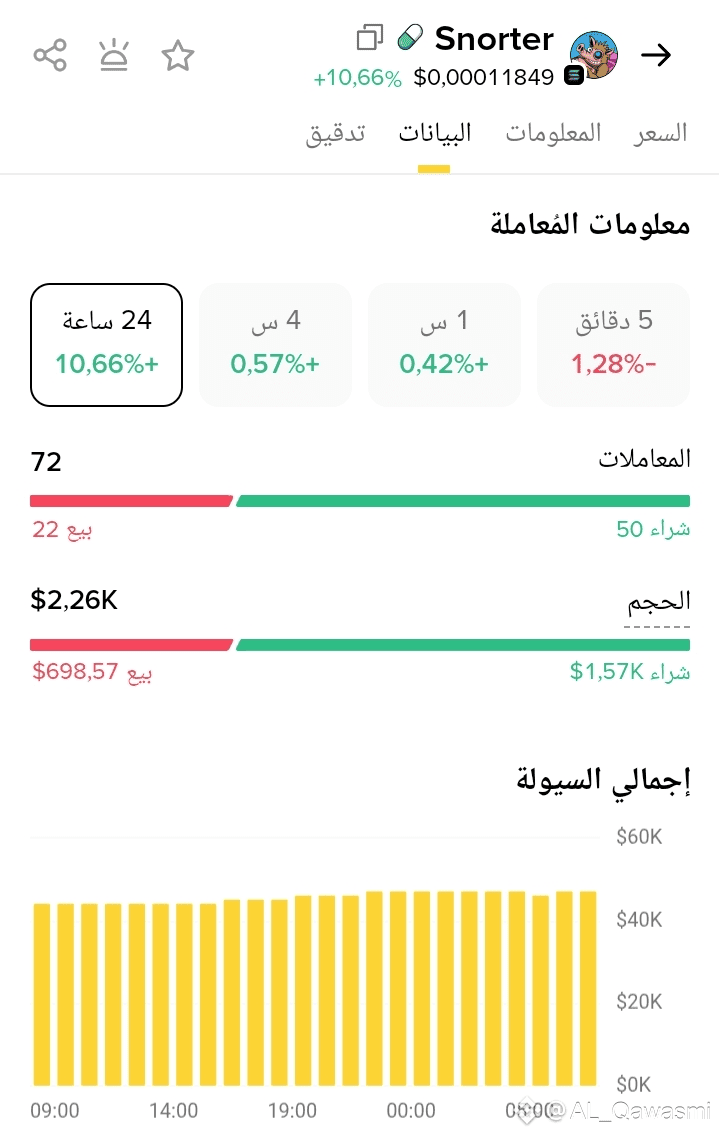Screen dimensions: 719x1136
Task: Open the المعلومات tab
Action: 553,134
